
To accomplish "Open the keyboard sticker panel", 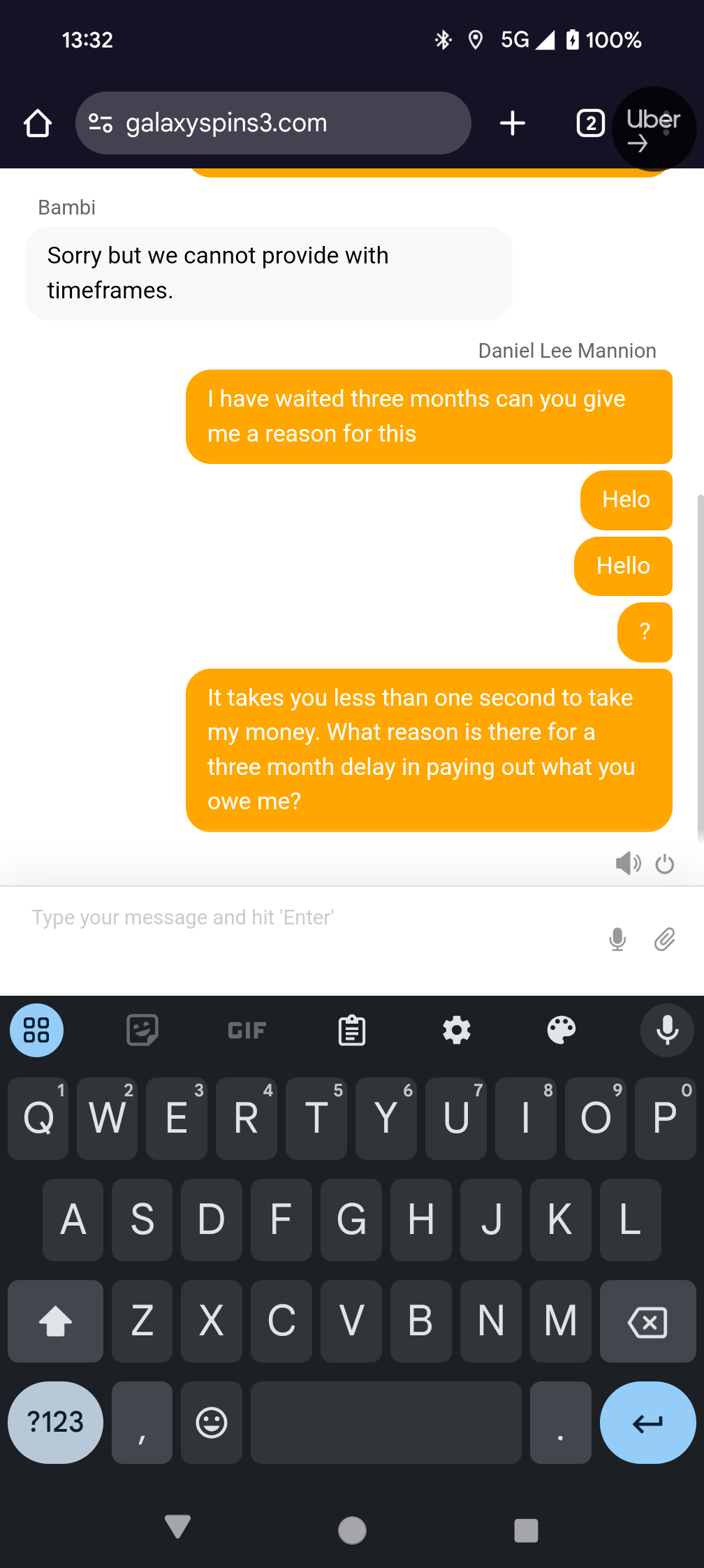I will (x=142, y=1030).
